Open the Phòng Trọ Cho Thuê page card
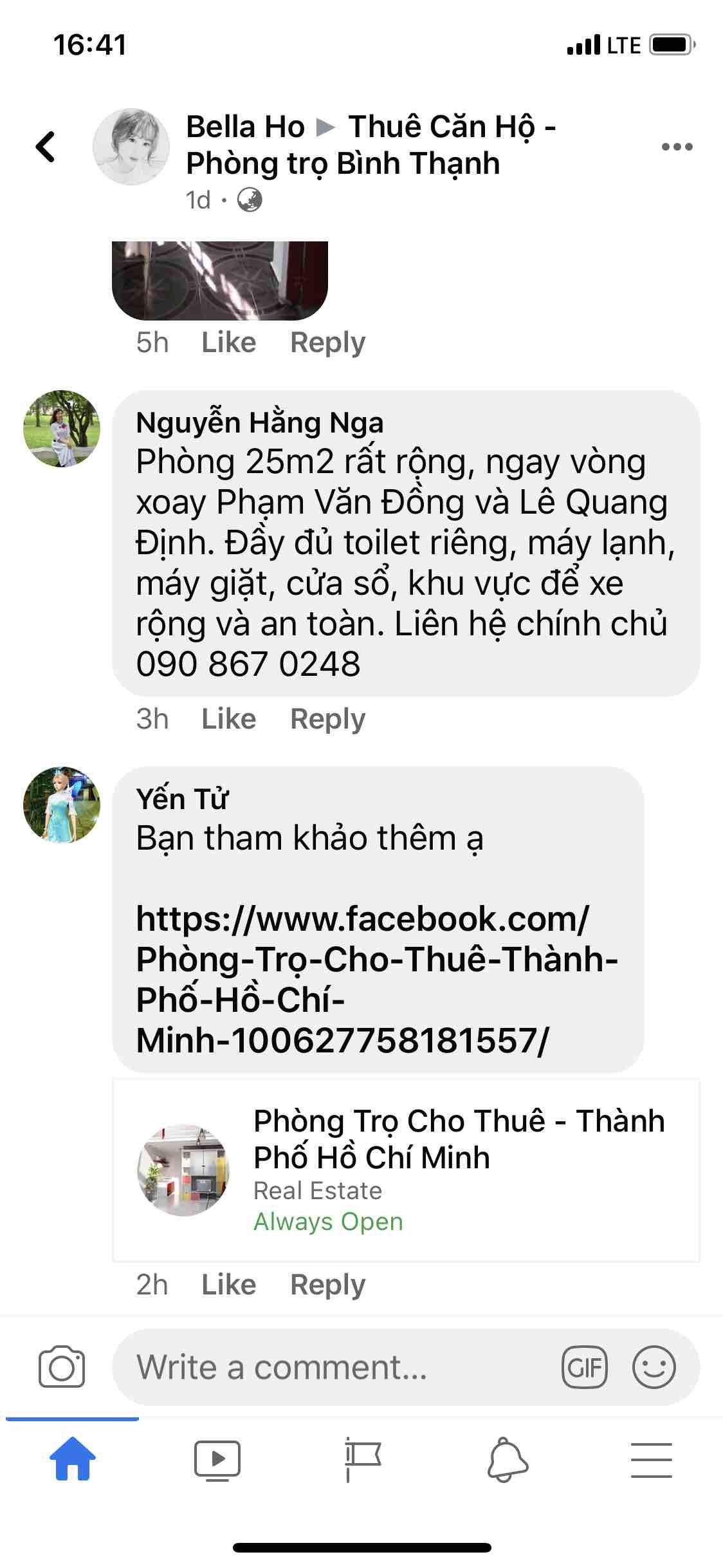Image resolution: width=723 pixels, height=1568 pixels. (405, 1170)
